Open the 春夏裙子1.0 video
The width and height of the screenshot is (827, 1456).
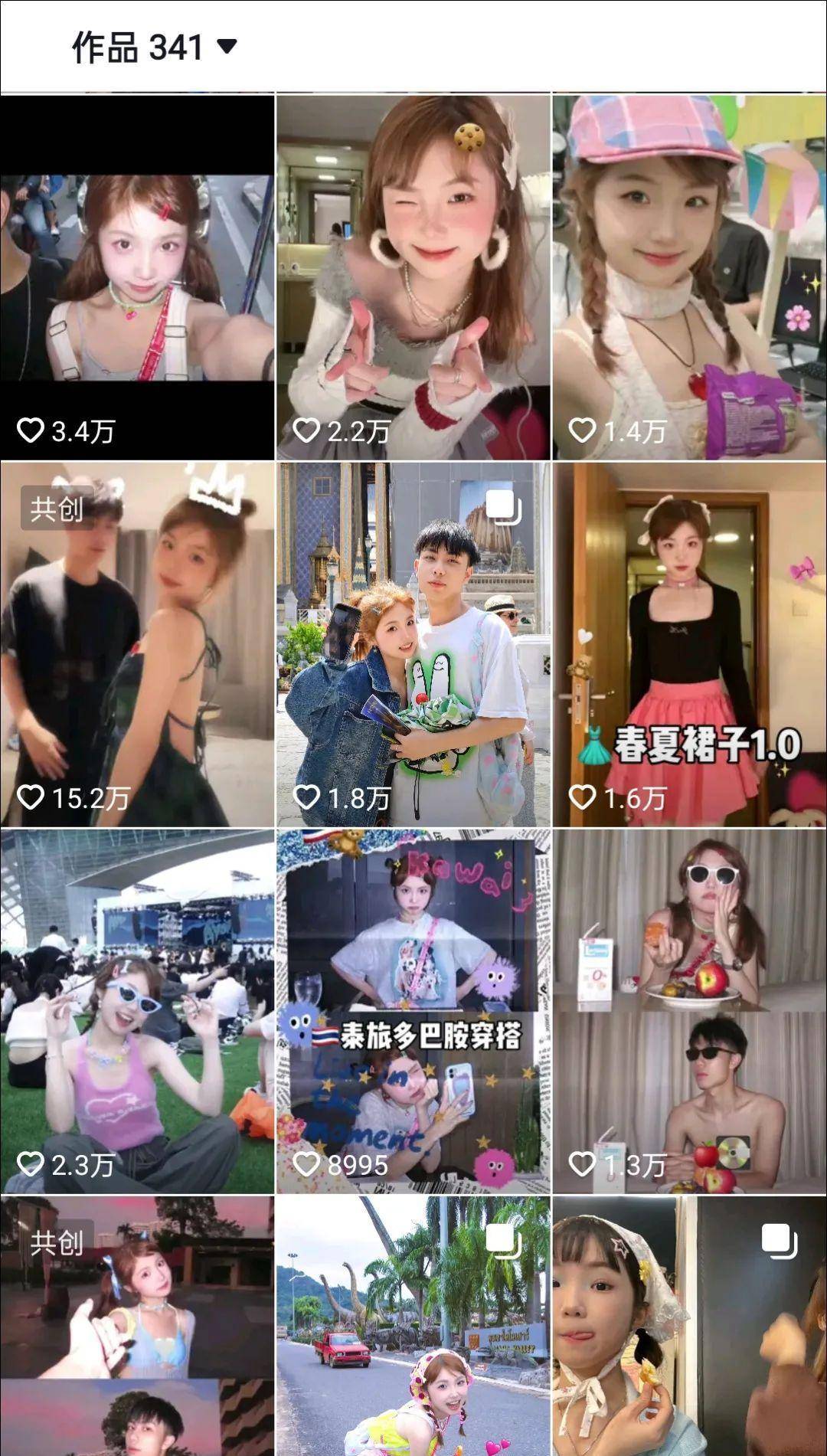pyautogui.click(x=689, y=643)
